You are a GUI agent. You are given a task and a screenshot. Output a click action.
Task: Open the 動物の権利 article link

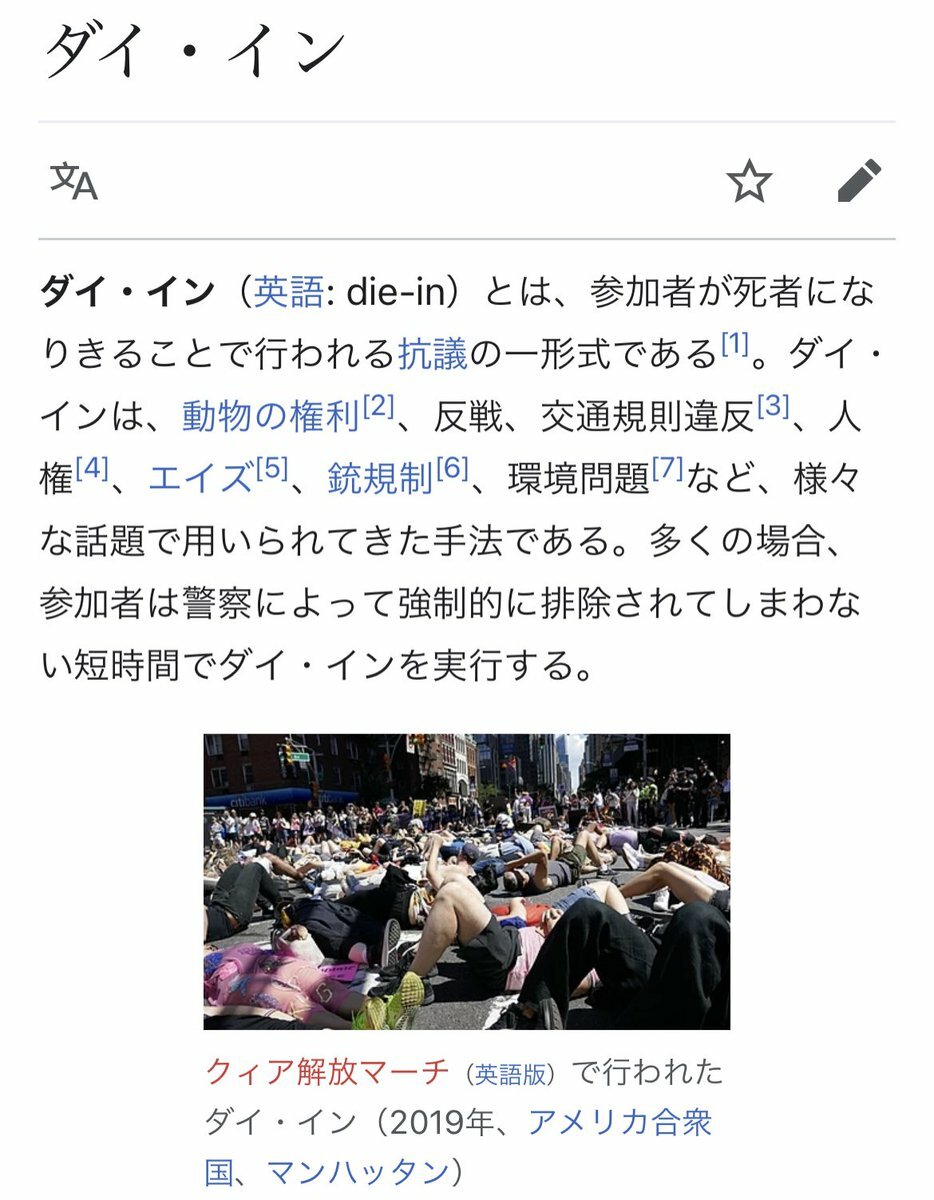coord(270,416)
